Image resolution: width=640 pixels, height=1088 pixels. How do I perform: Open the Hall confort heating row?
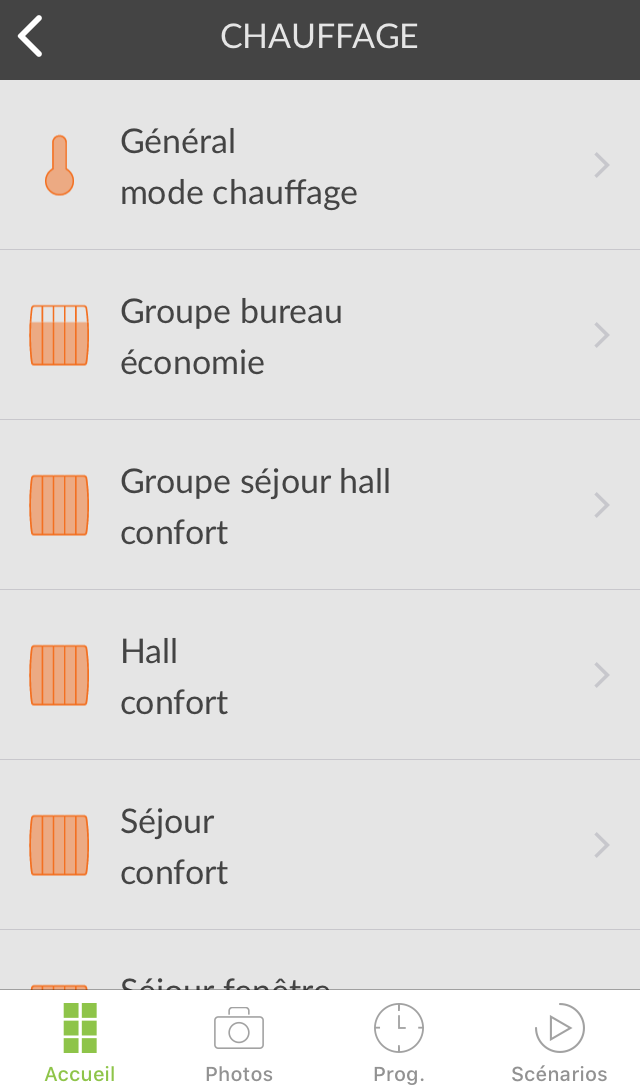click(x=320, y=675)
